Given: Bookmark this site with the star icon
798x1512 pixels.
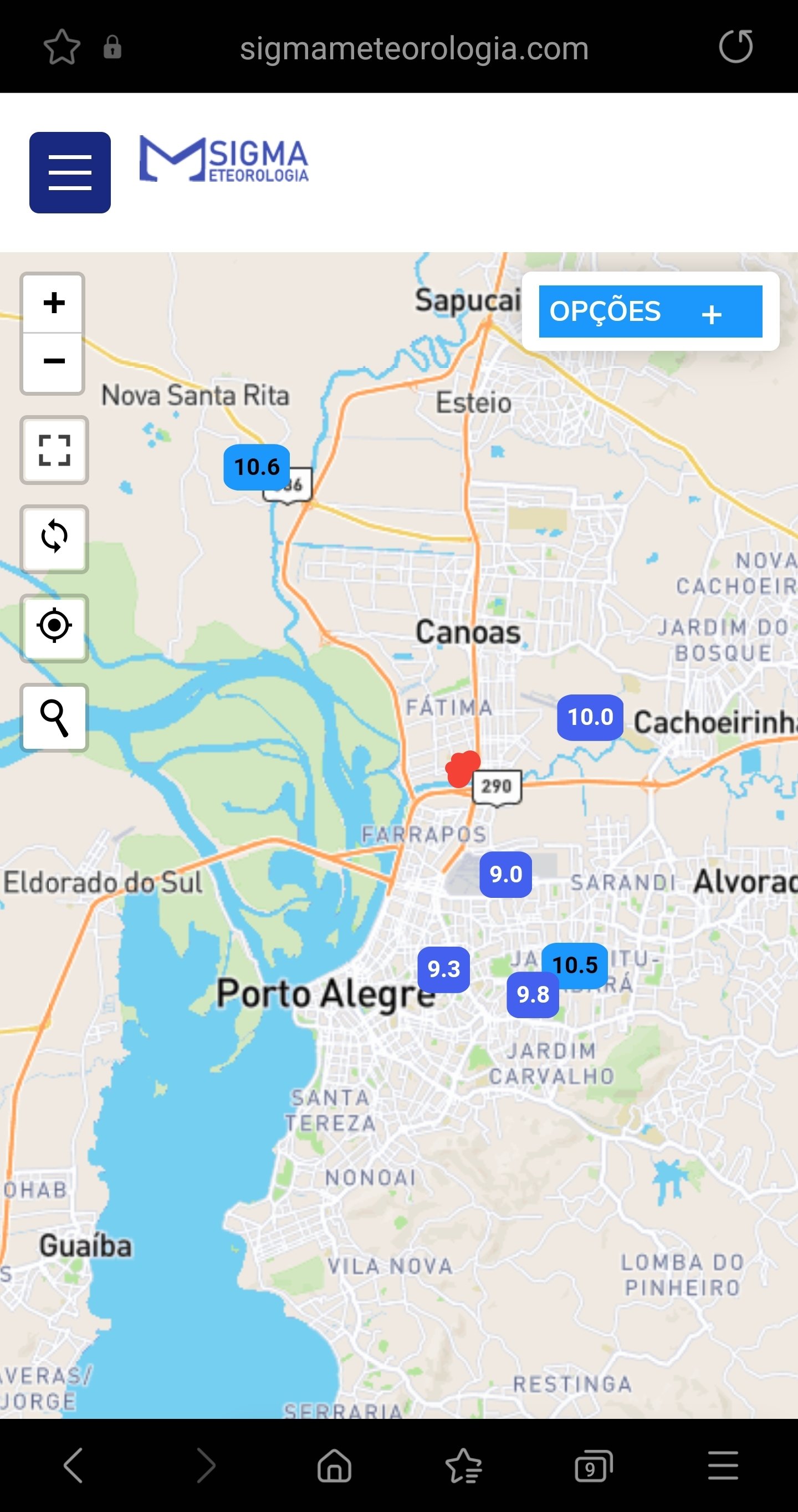Looking at the screenshot, I should [62, 47].
